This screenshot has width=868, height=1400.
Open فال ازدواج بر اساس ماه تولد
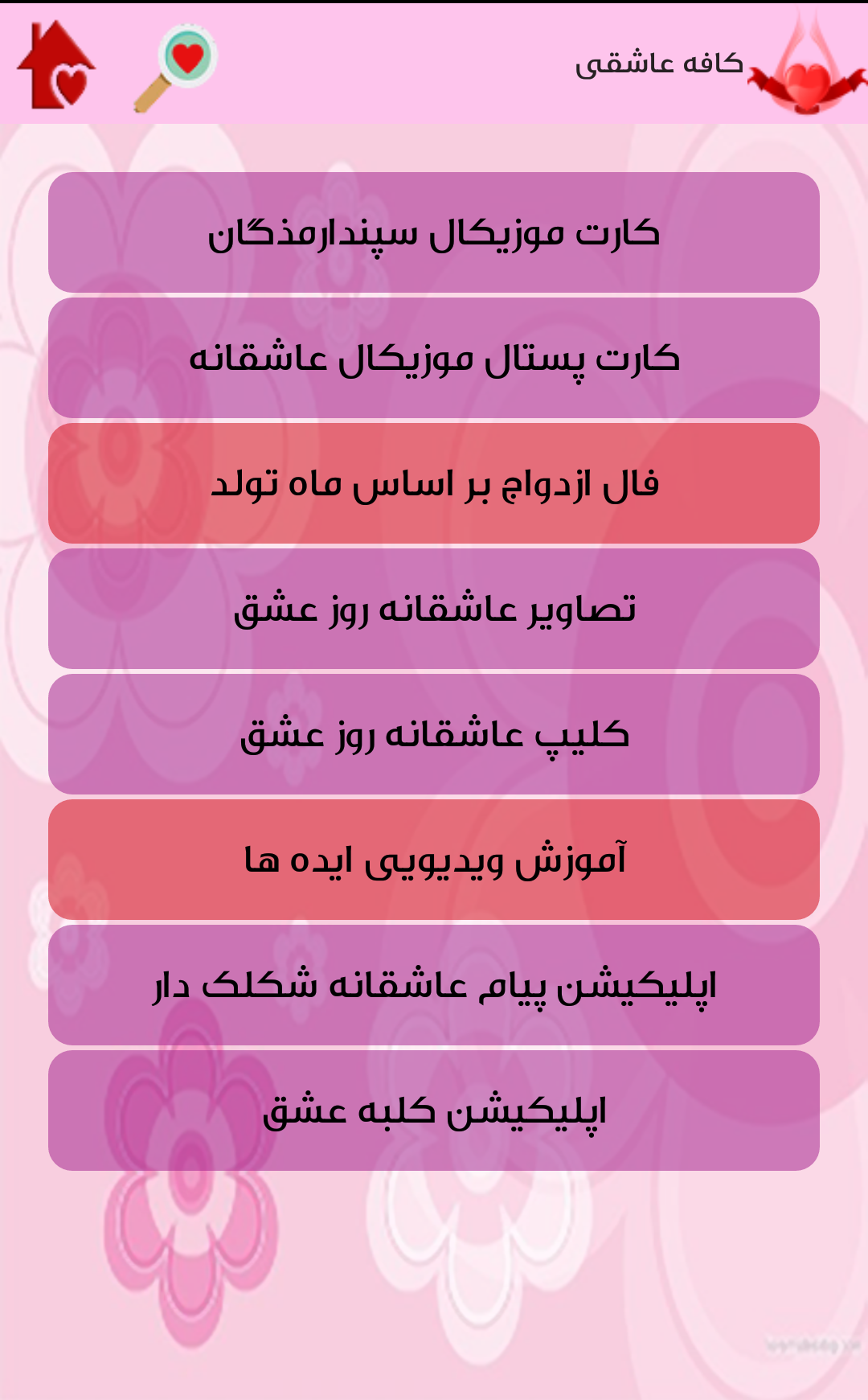434,483
